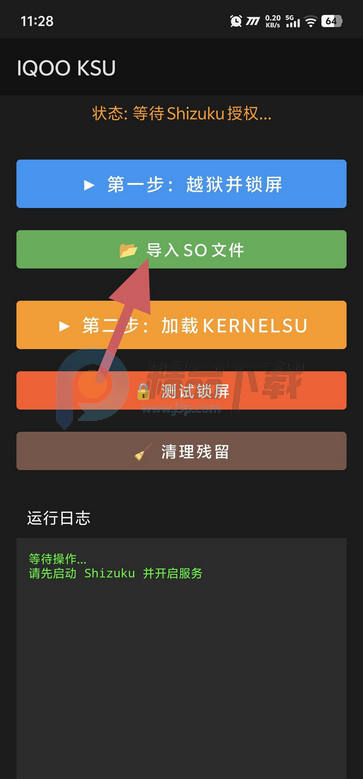Tap the 导入SO文件 button
The height and width of the screenshot is (779, 363).
[x=181, y=249]
